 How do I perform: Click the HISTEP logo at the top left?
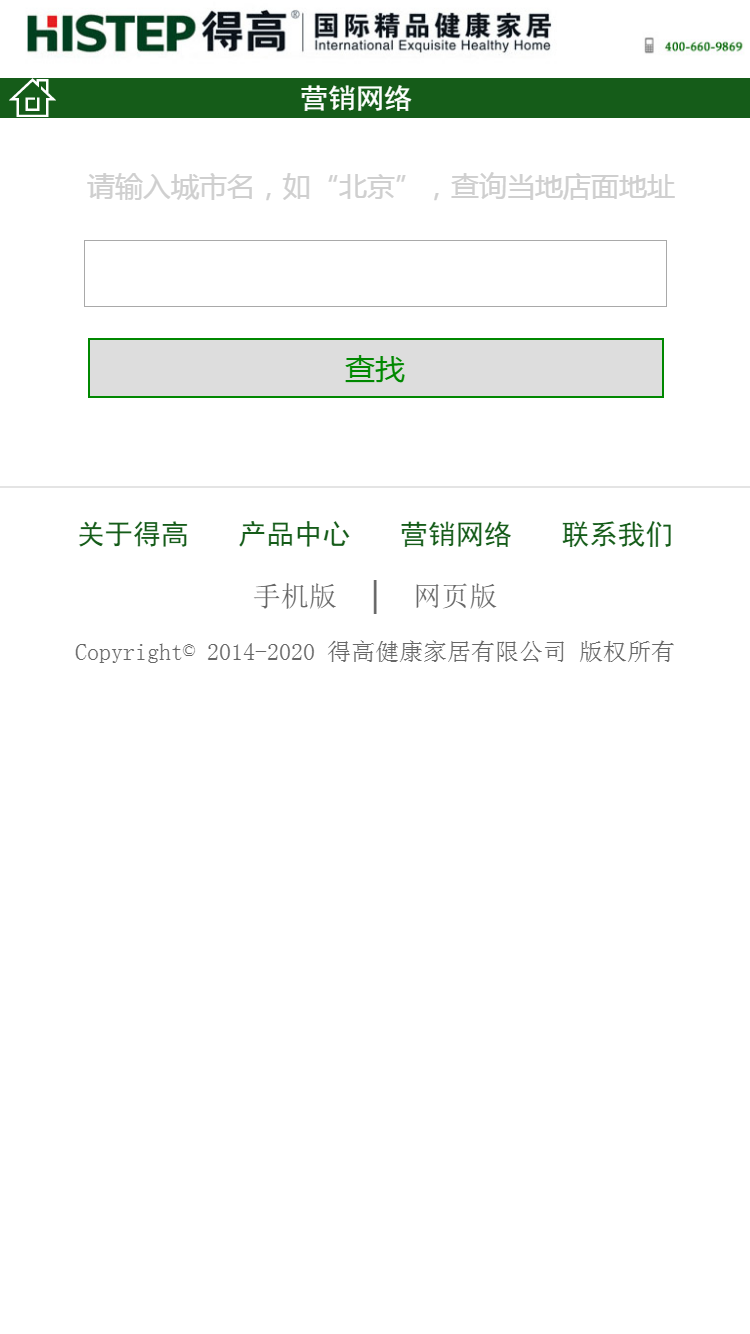[110, 32]
